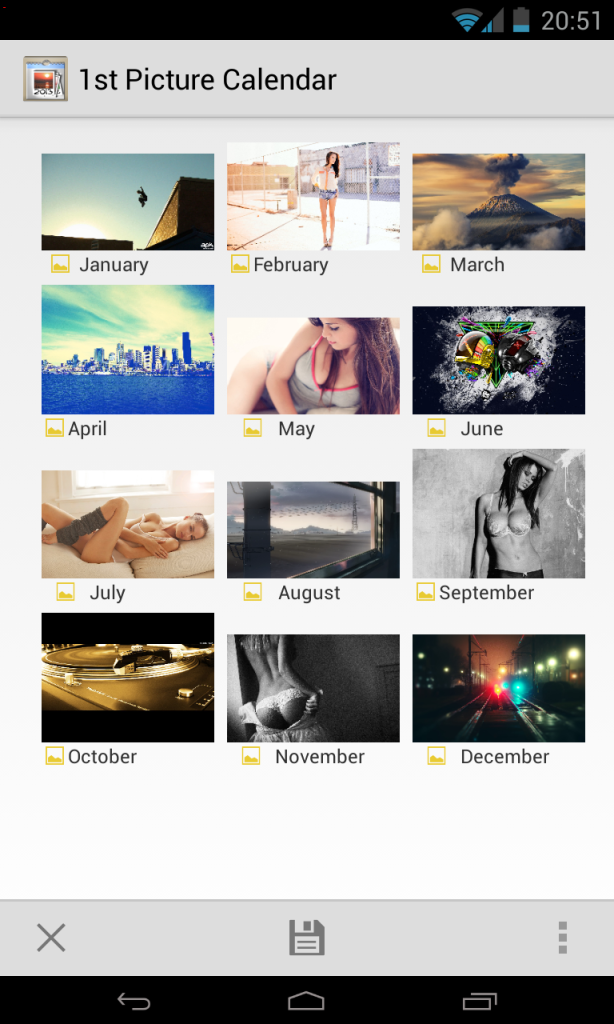The image size is (614, 1024).
Task: Choose the December picture tile
Action: [498, 688]
